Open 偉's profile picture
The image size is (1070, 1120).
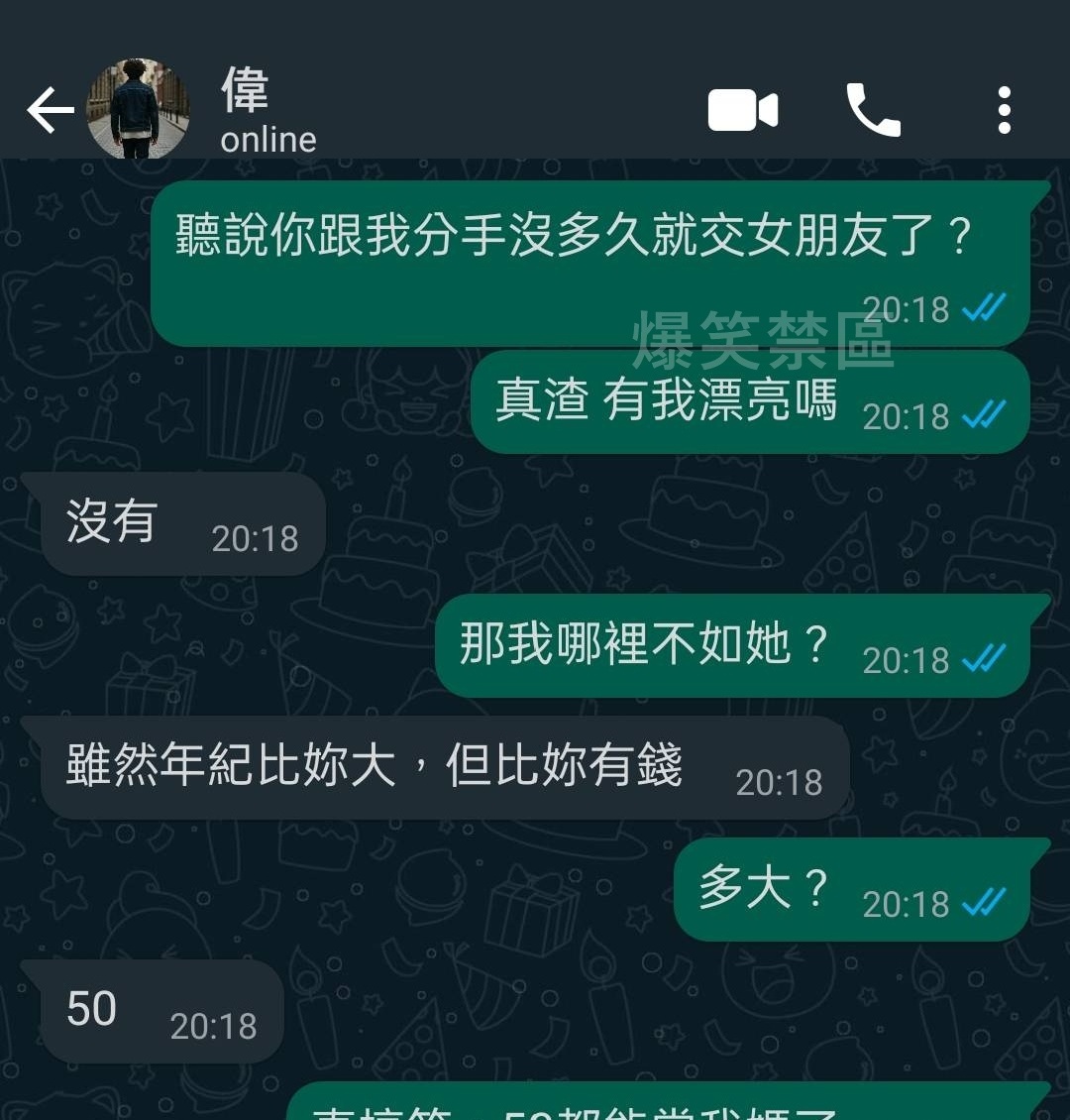pyautogui.click(x=137, y=109)
